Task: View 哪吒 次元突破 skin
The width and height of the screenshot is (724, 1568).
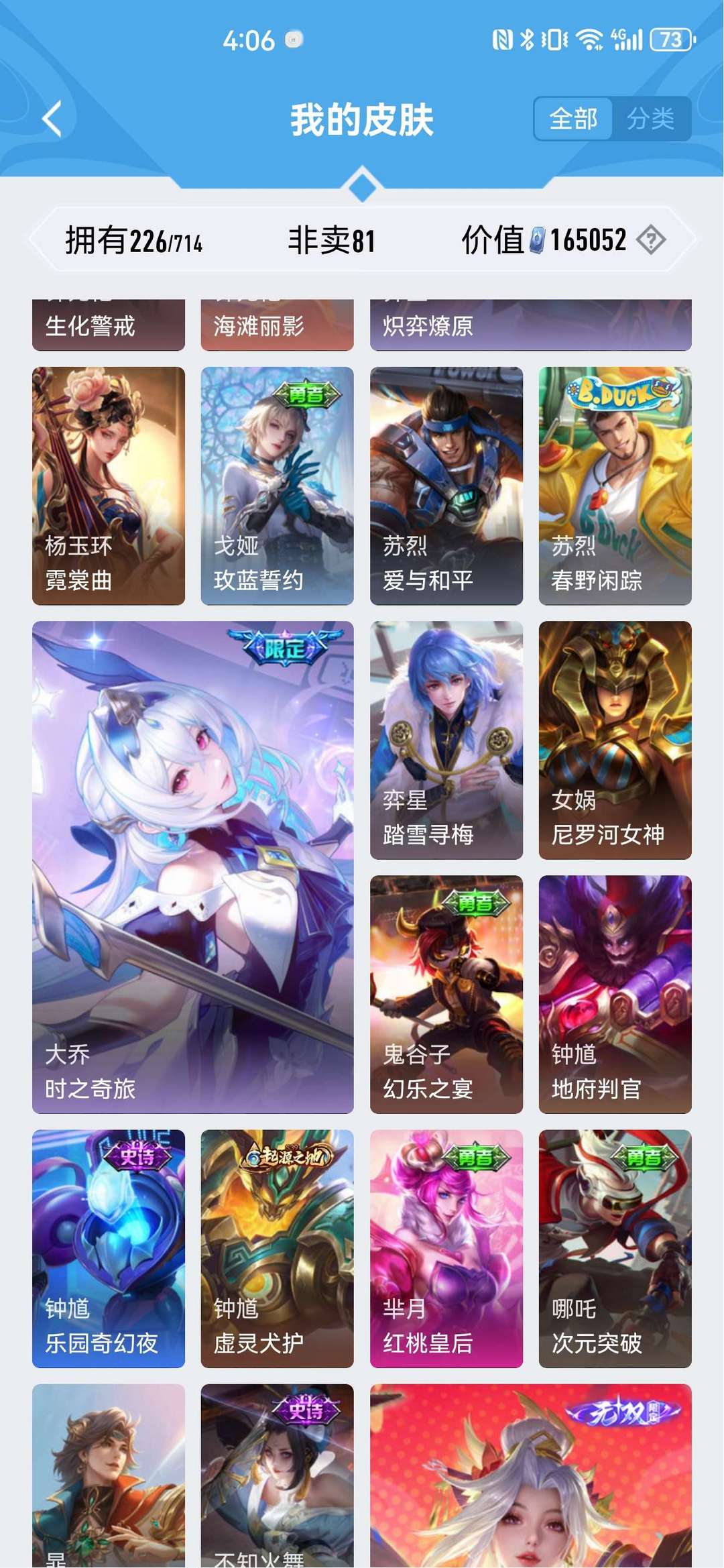Action: point(615,1249)
